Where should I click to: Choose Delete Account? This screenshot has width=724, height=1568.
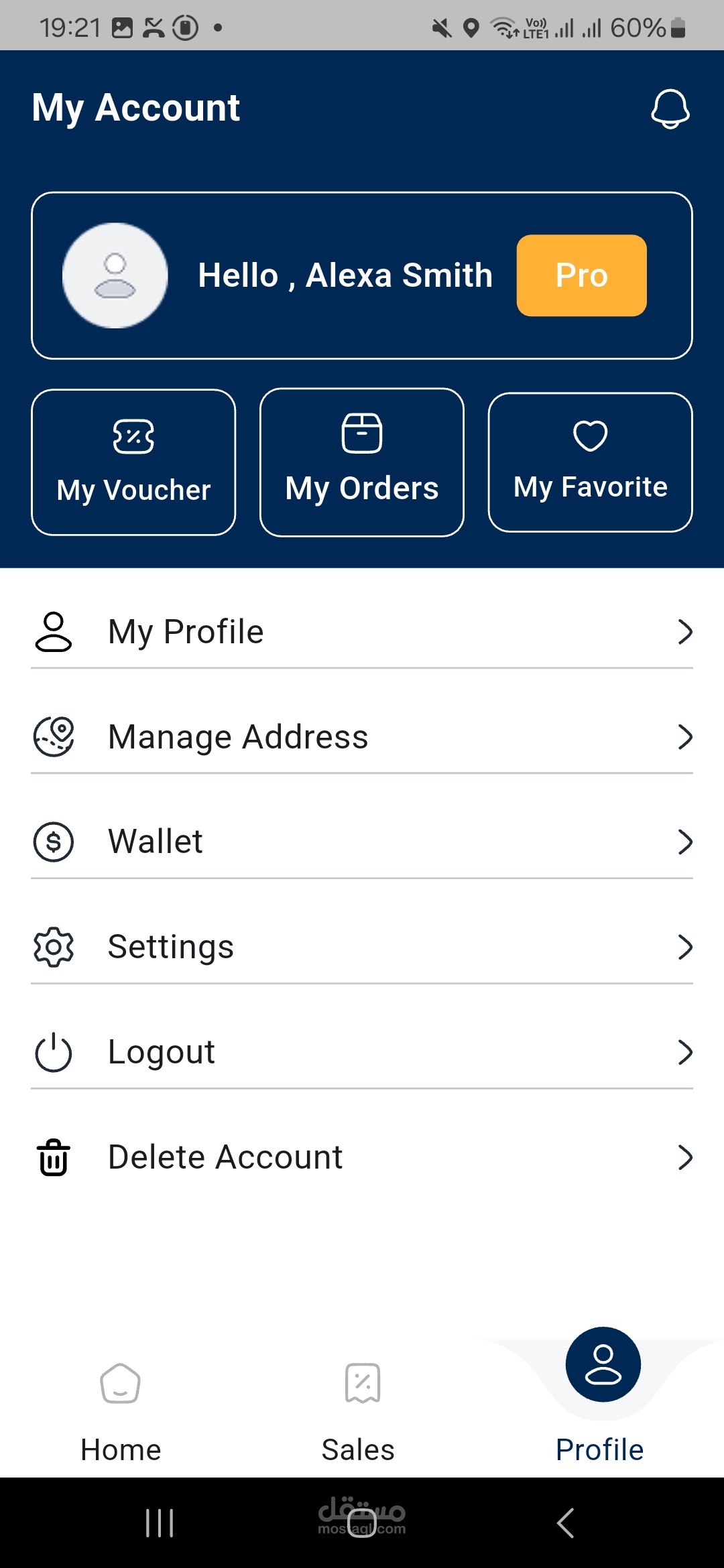(362, 1157)
